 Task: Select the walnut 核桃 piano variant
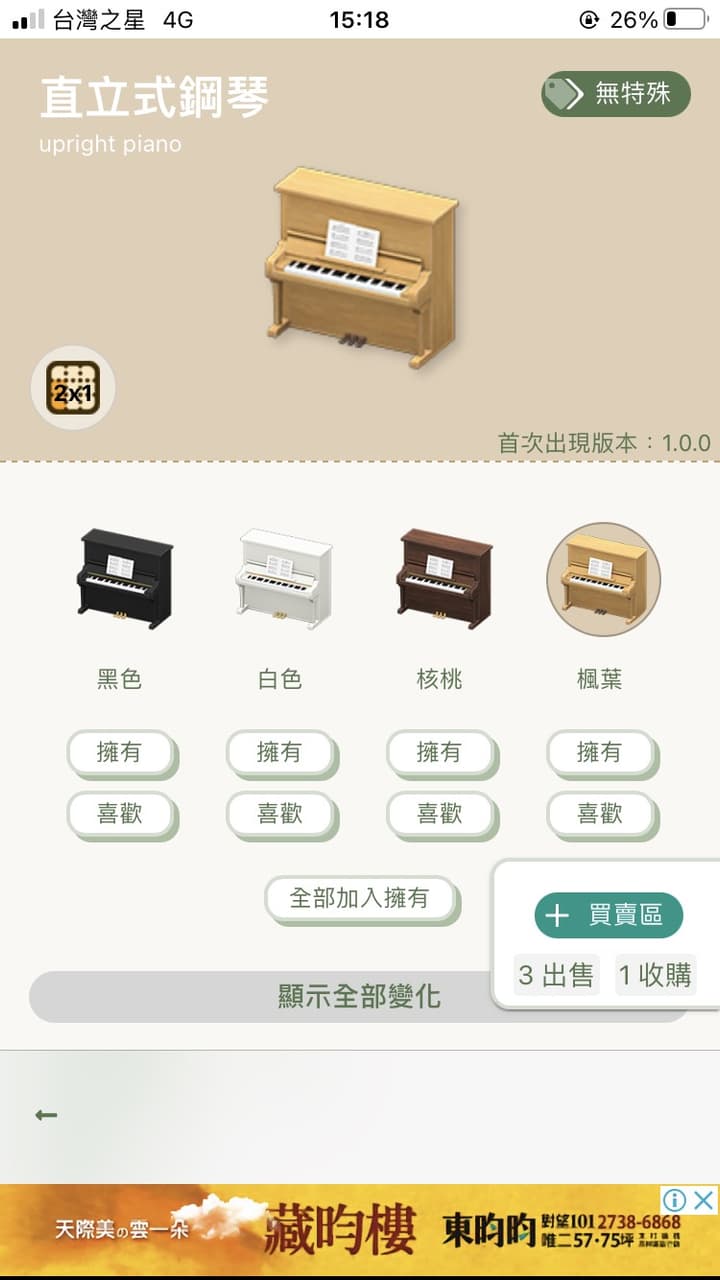pos(442,579)
